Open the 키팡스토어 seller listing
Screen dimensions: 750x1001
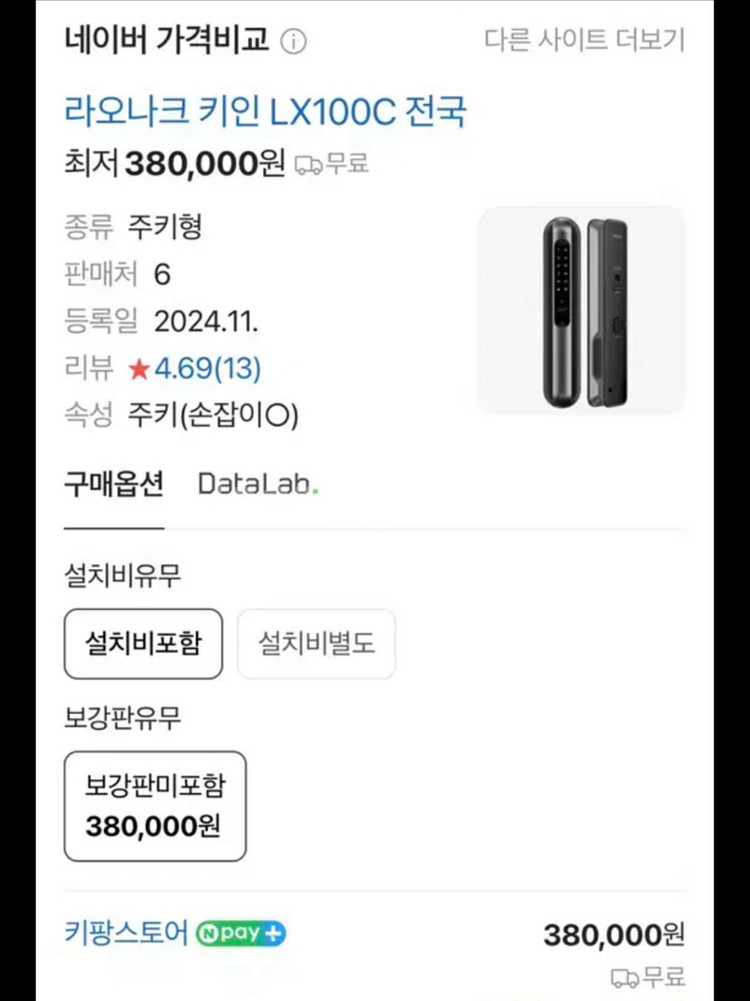pyautogui.click(x=125, y=934)
